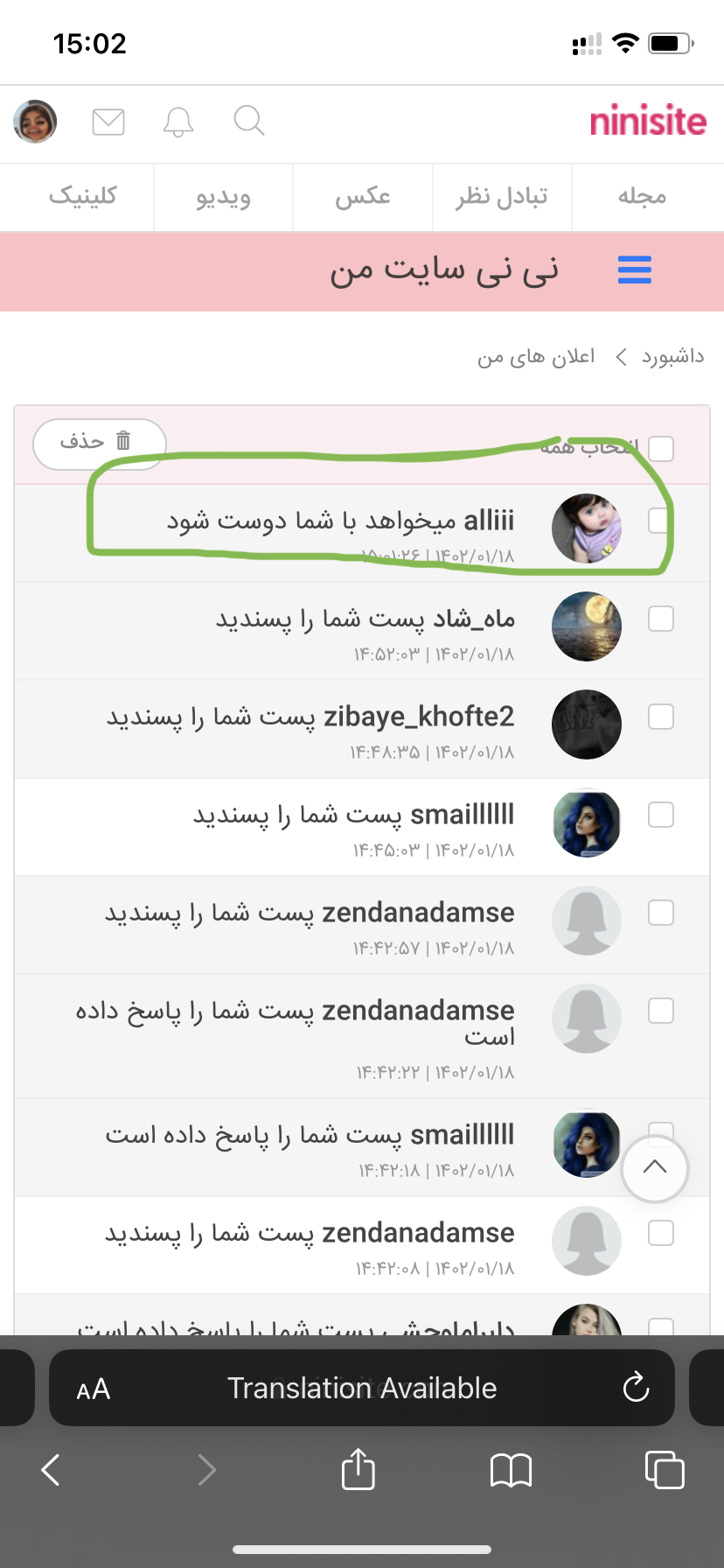Switch to the عکس tab
This screenshot has width=724, height=1568.
(x=363, y=197)
